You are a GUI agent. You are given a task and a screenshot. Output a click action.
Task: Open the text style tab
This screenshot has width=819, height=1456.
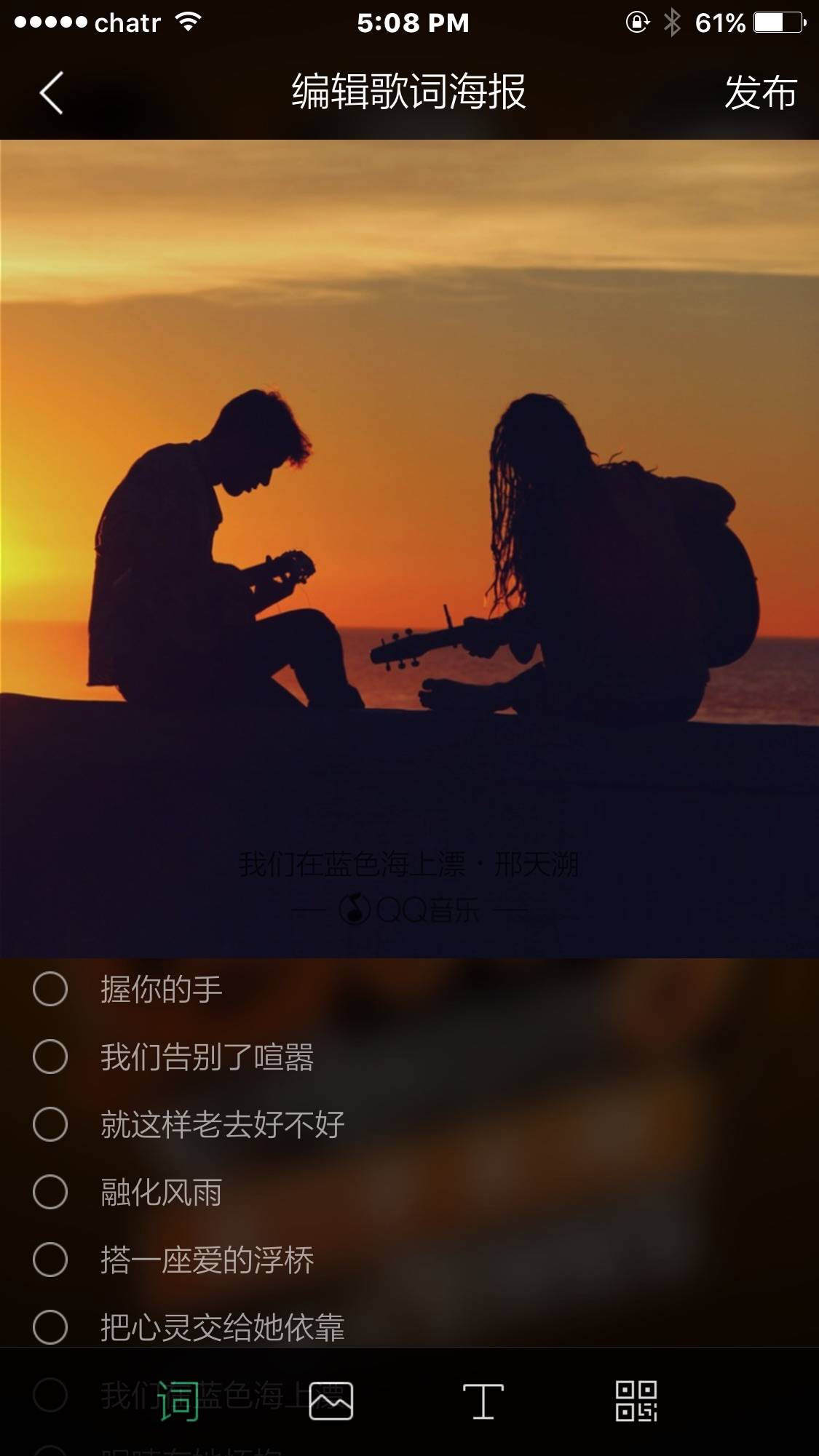pos(483,1401)
